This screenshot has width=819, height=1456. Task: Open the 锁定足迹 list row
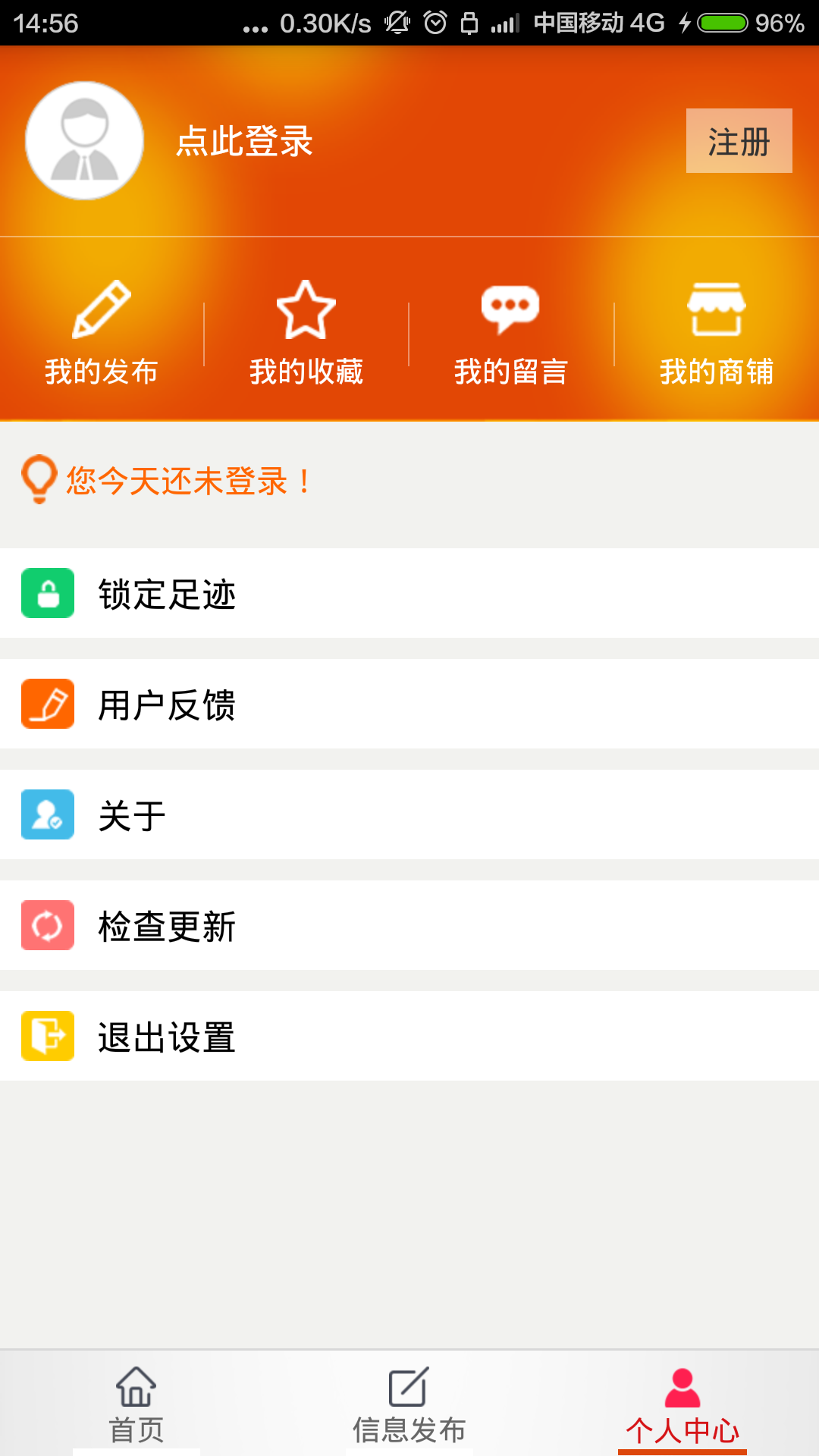coord(409,594)
